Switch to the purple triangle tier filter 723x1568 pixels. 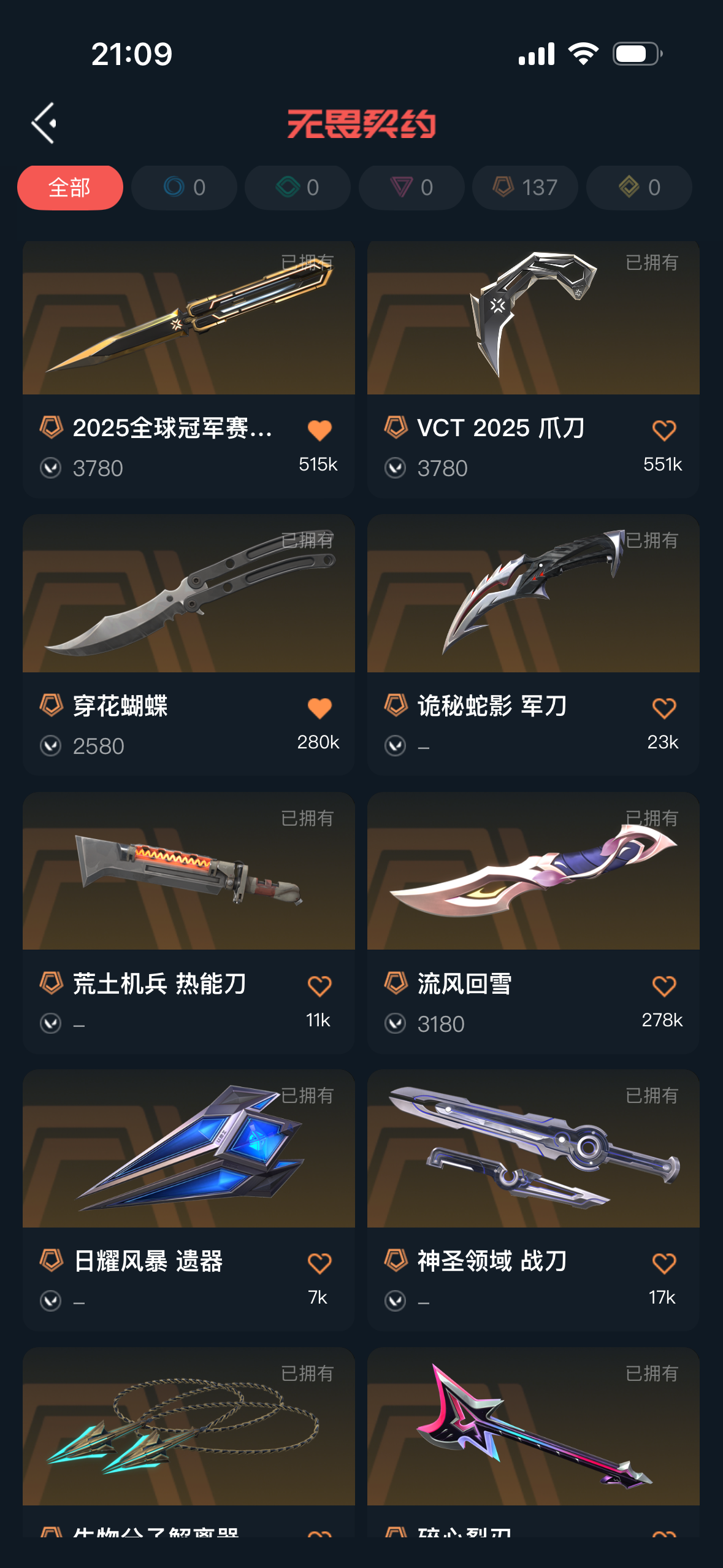(411, 187)
